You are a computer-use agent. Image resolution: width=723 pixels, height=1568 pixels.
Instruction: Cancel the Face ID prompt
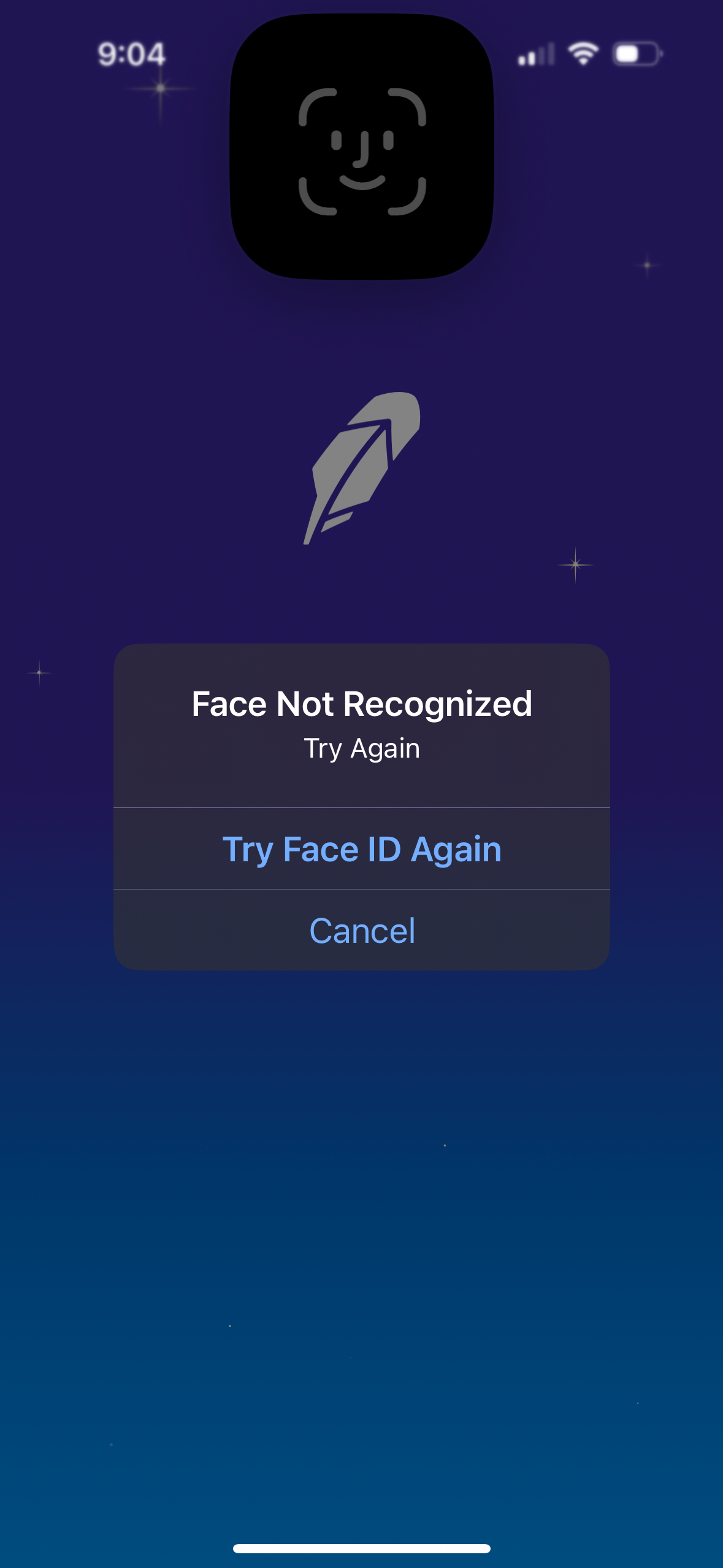[361, 930]
